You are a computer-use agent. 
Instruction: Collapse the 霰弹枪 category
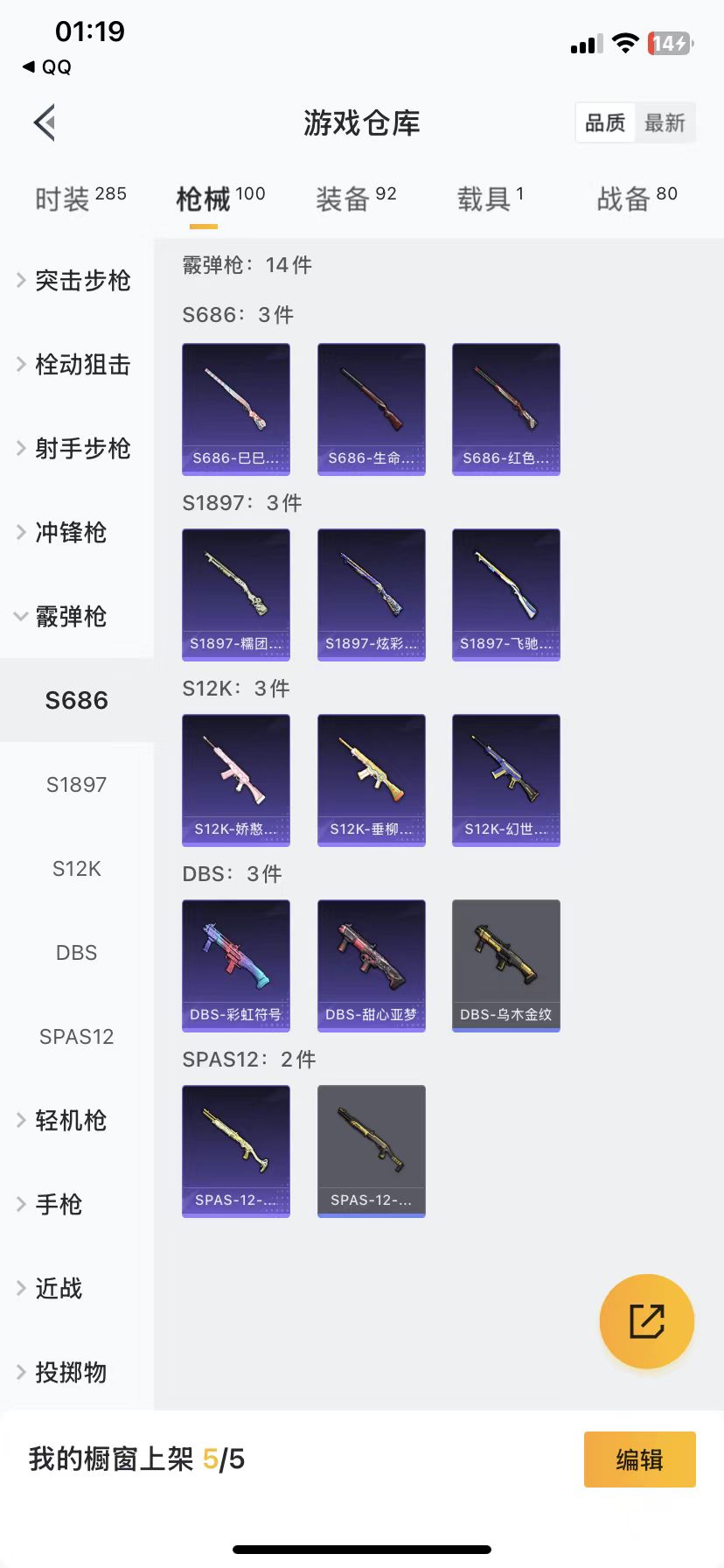[70, 616]
